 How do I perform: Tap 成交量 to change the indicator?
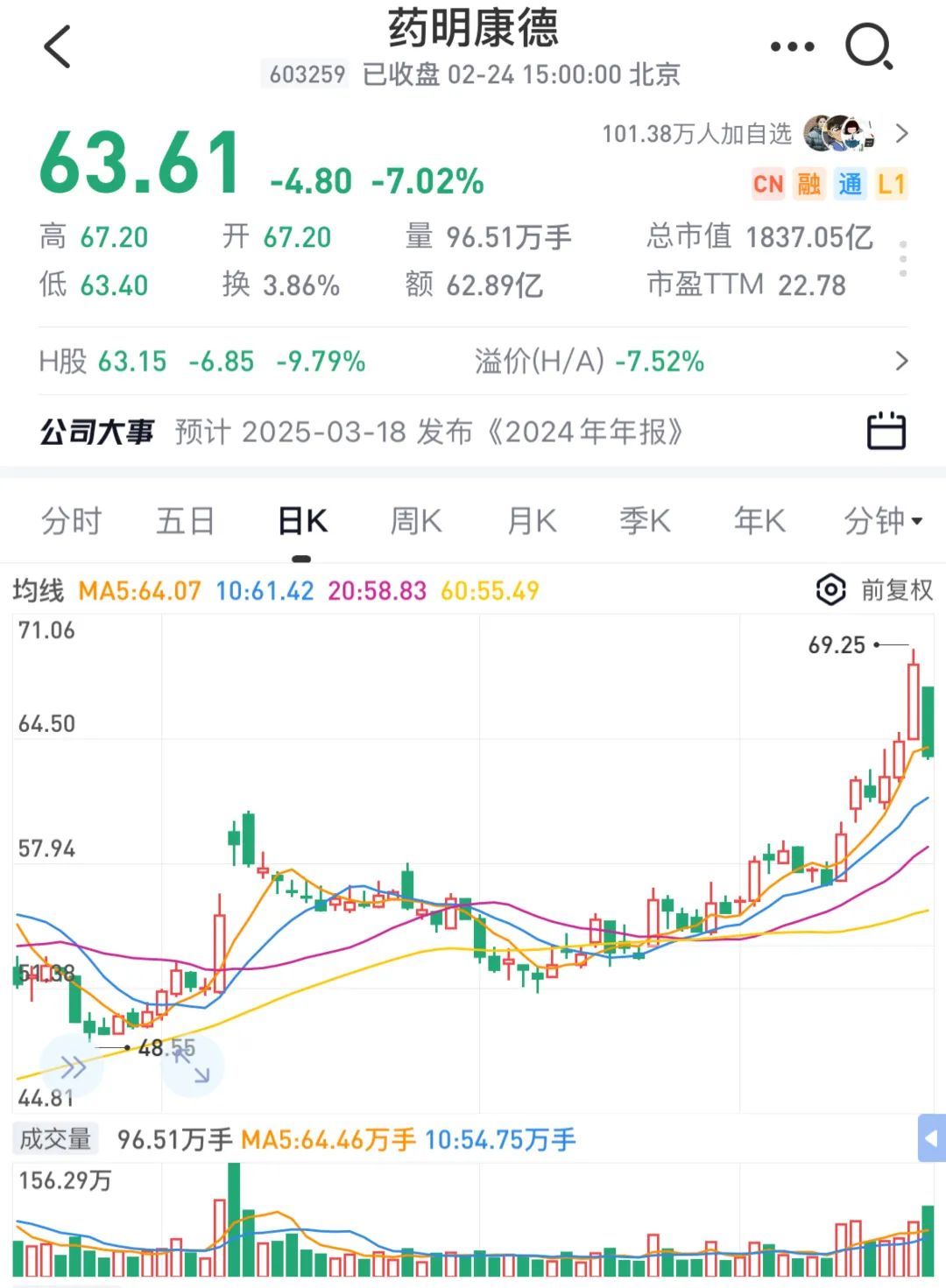click(55, 1139)
